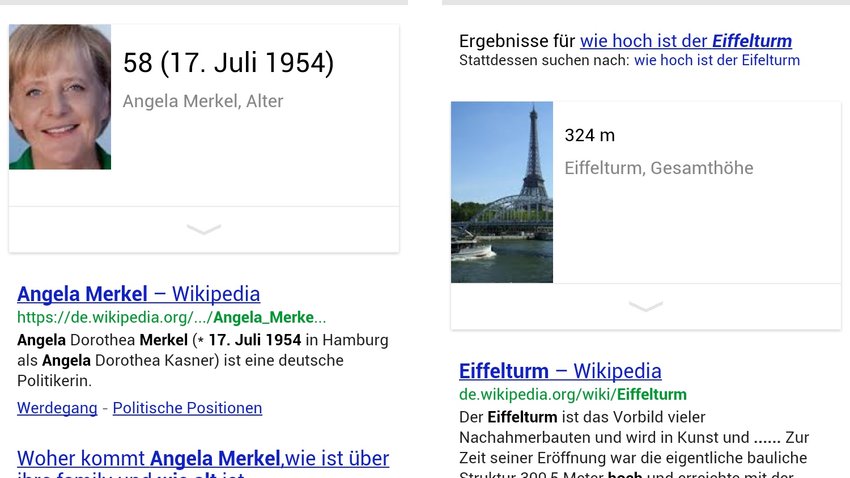Open the Angela Merkel – Wikipedia result
This screenshot has height=478, width=850.
click(138, 294)
